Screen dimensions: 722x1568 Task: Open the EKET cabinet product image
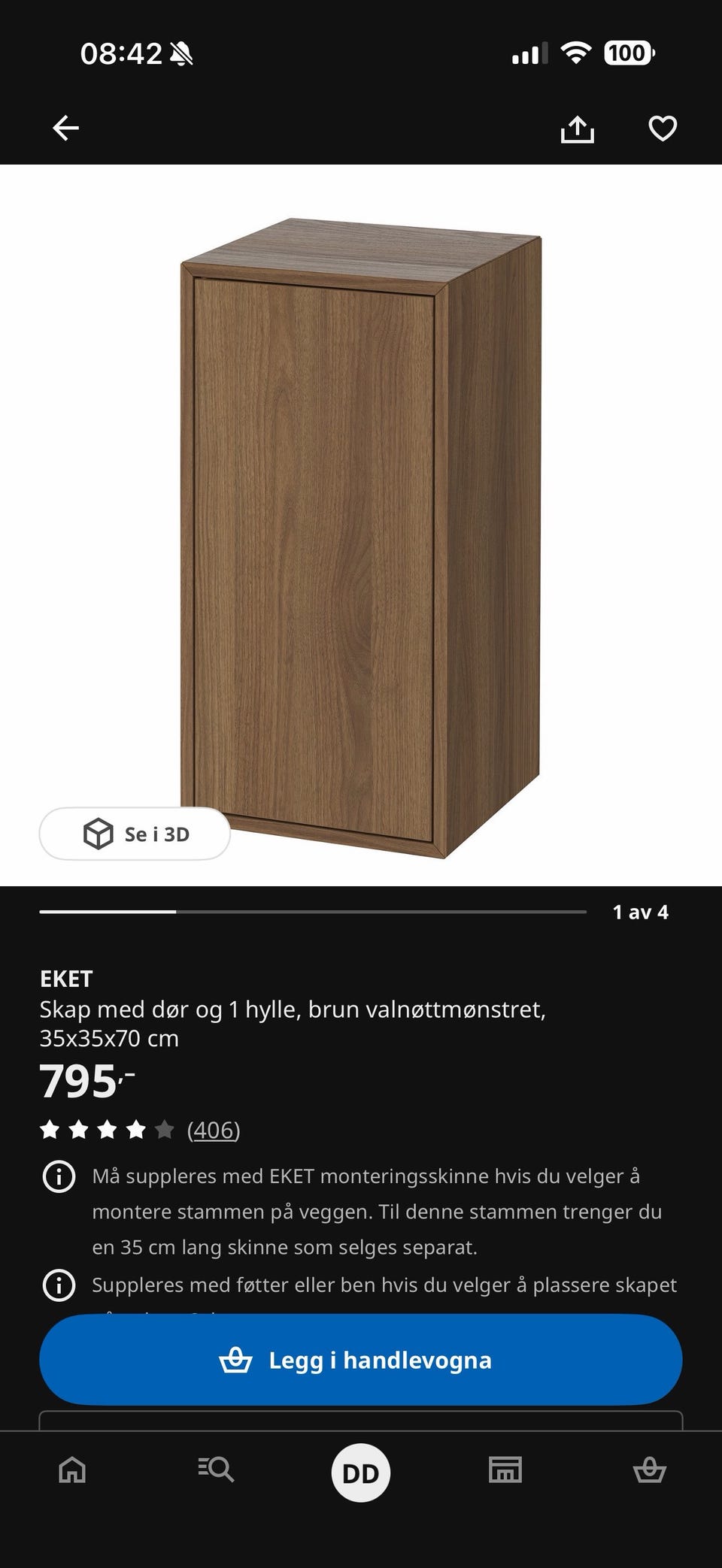[361, 538]
